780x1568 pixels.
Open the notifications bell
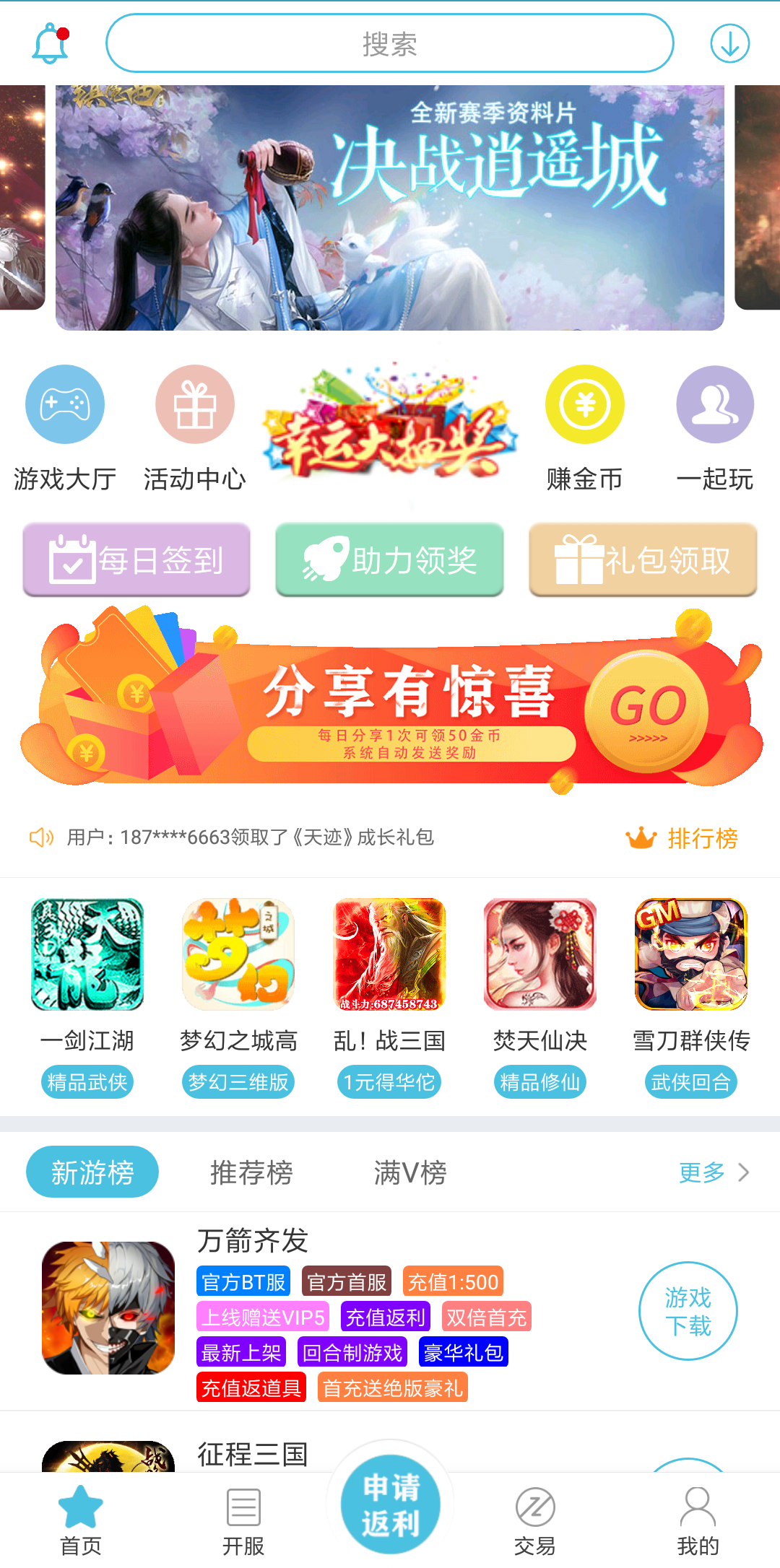(51, 44)
